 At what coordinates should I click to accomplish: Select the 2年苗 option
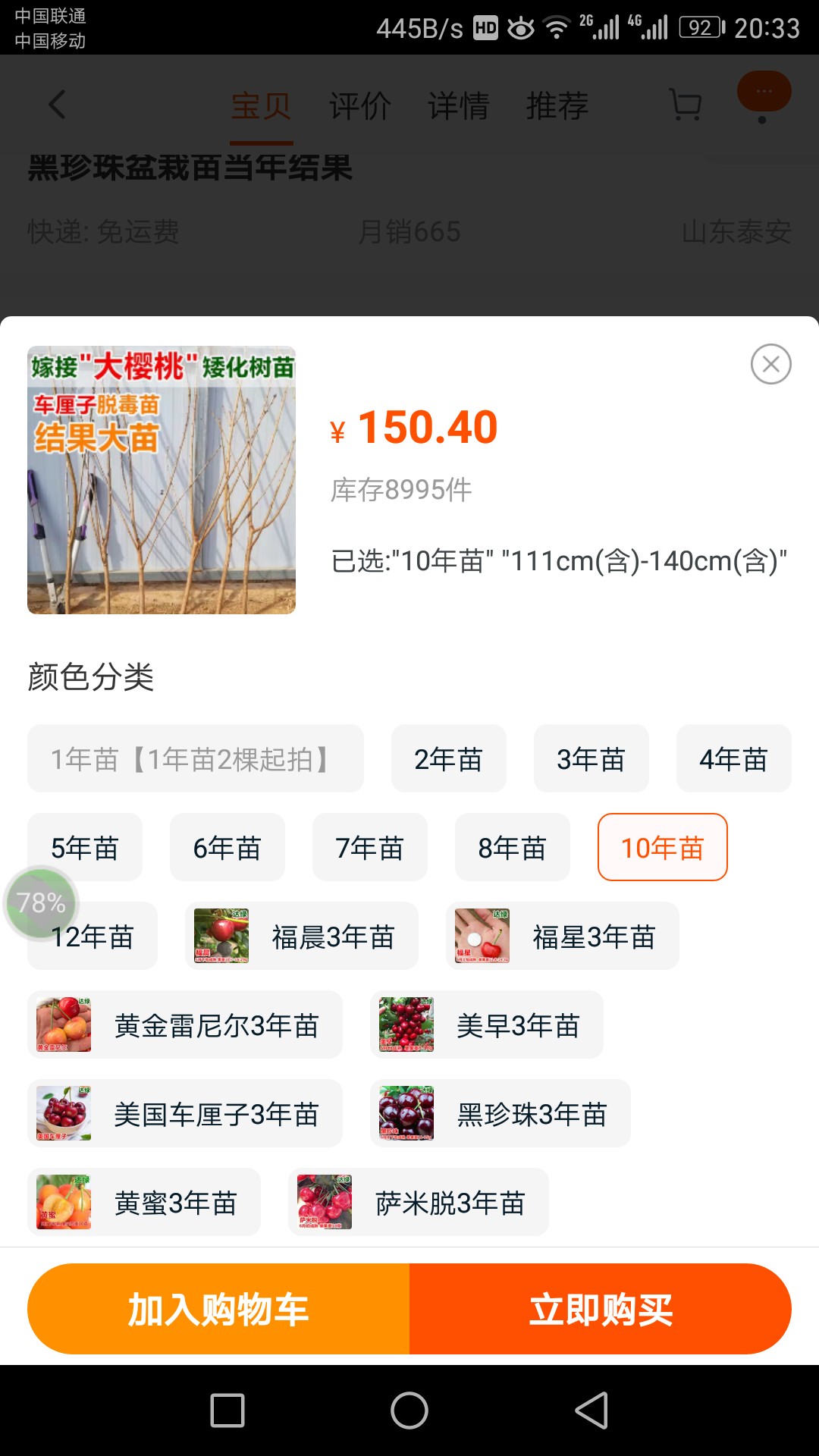pos(448,758)
